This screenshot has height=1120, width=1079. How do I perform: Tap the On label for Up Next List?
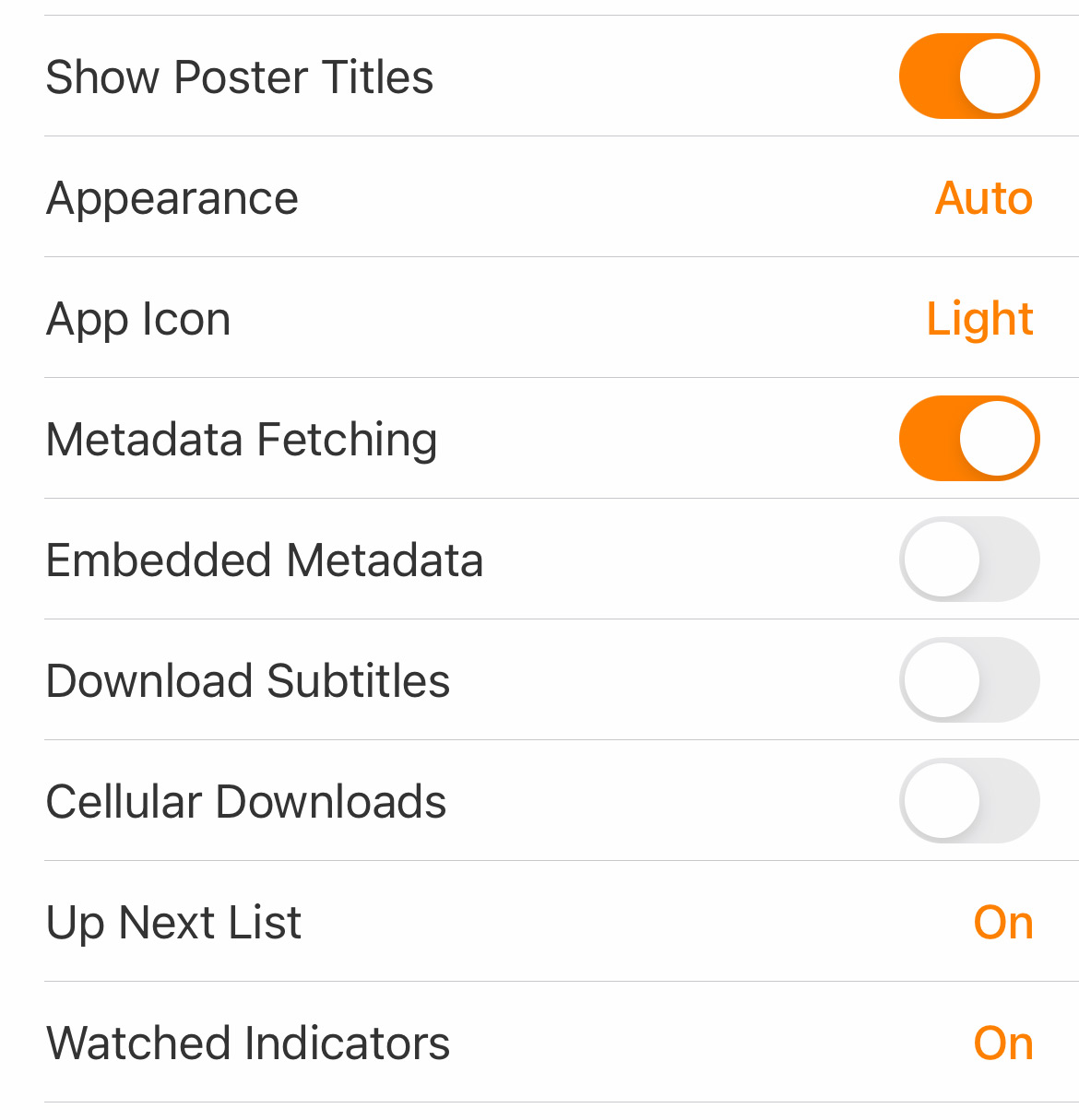click(1003, 922)
